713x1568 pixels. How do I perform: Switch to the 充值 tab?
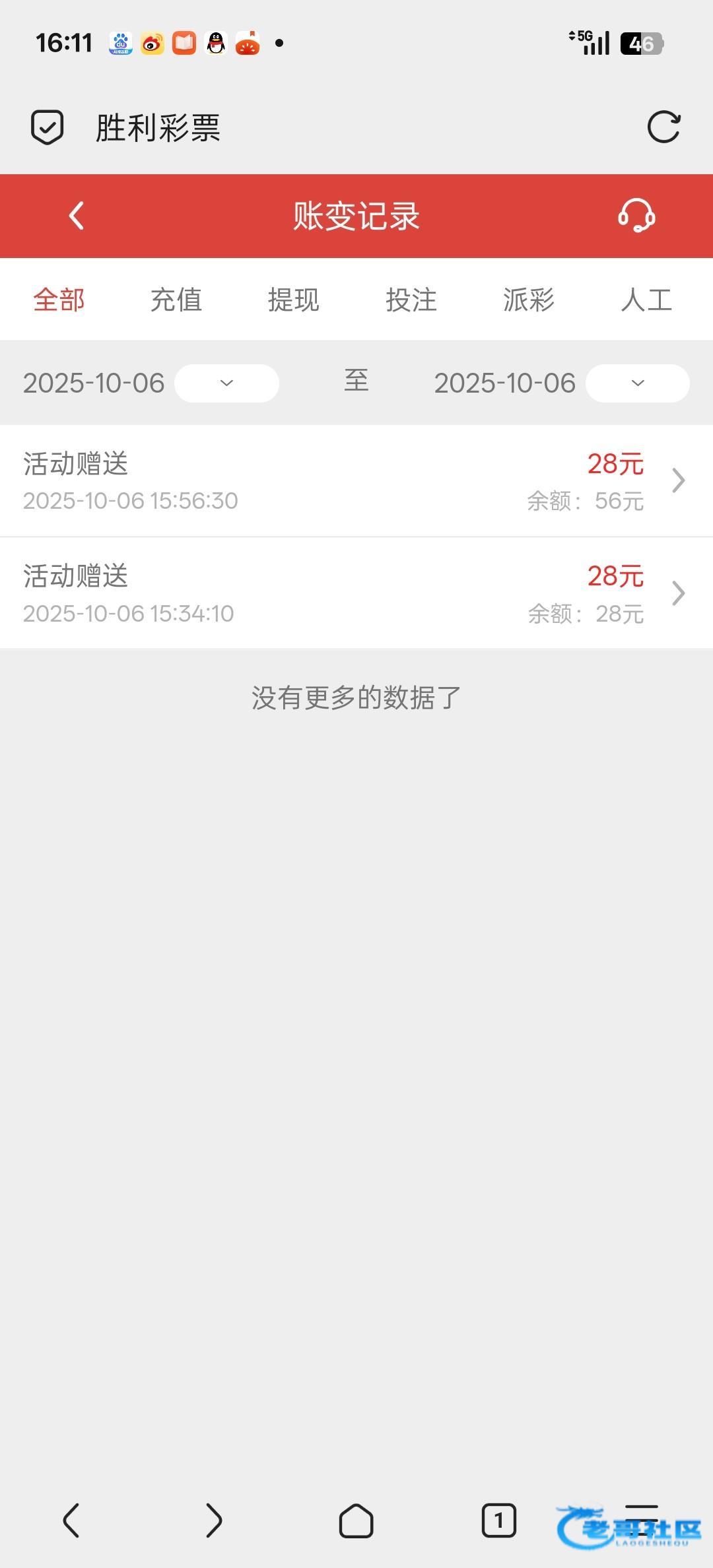click(x=176, y=300)
